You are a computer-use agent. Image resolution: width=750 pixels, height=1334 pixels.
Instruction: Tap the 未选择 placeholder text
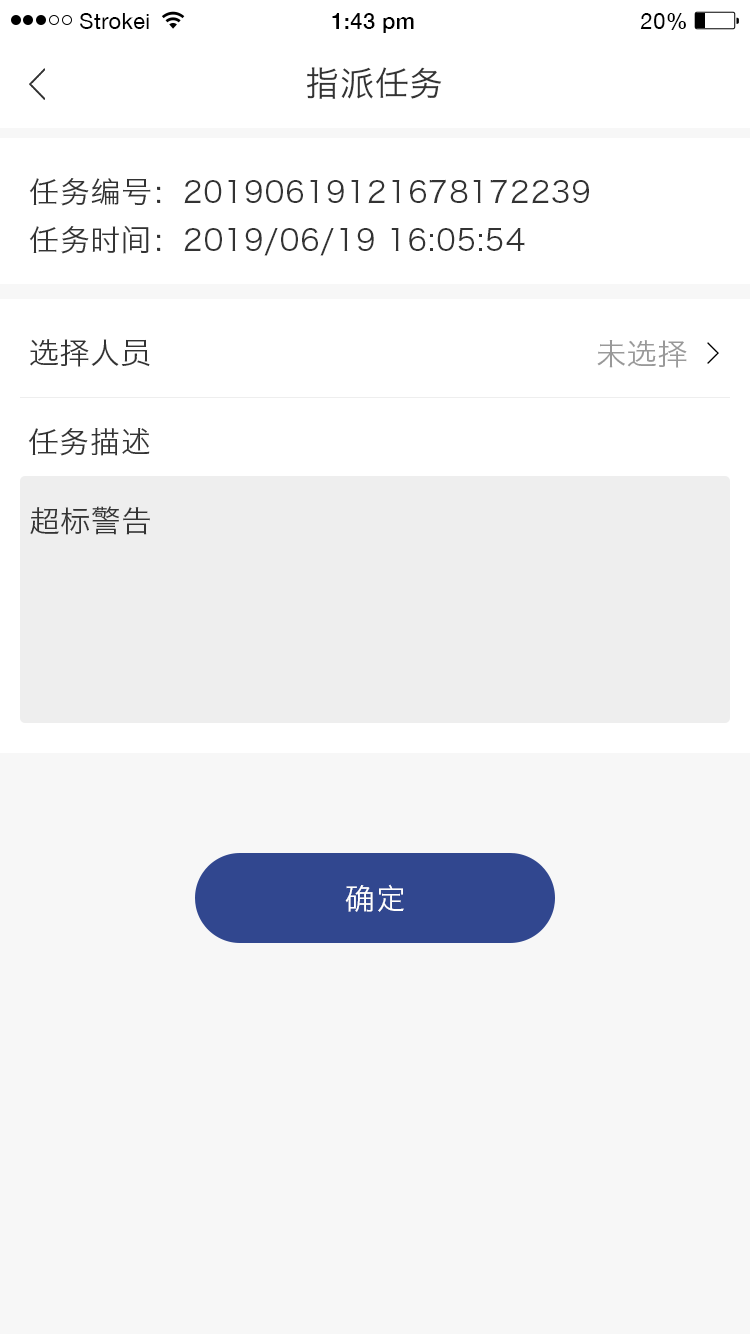coord(641,354)
